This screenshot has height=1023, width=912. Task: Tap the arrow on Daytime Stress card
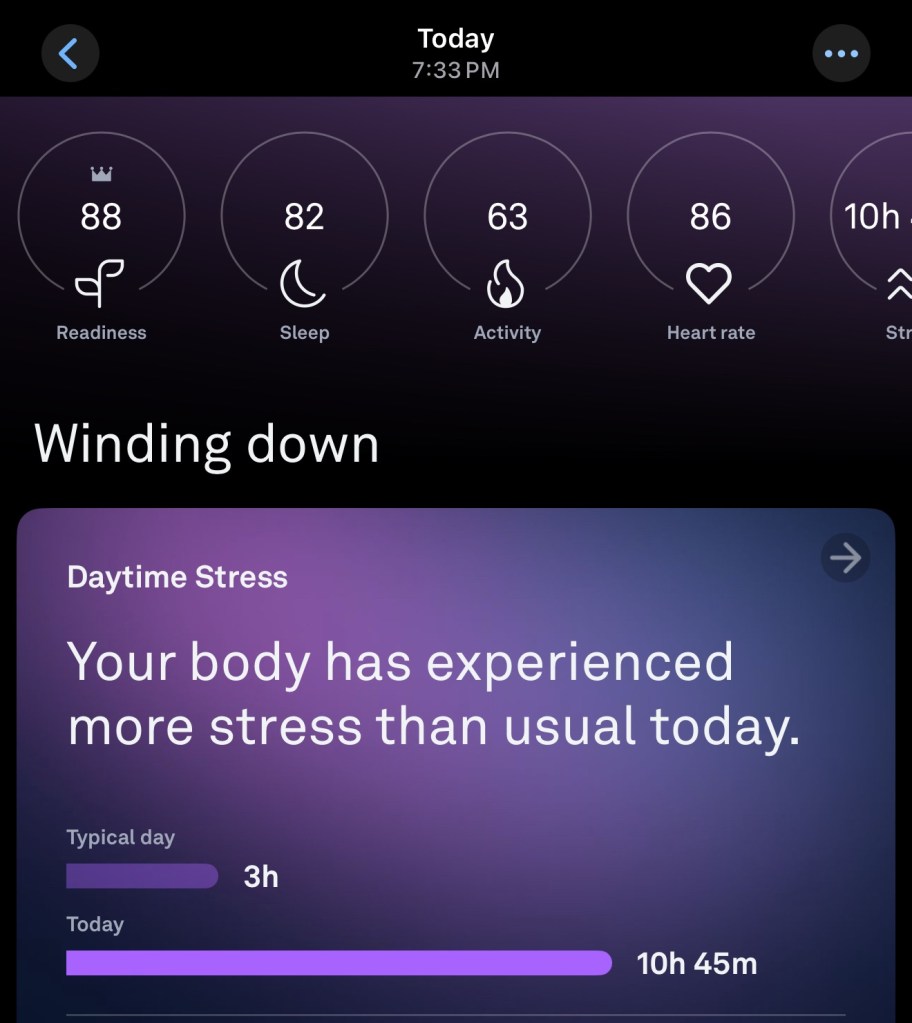pos(845,558)
